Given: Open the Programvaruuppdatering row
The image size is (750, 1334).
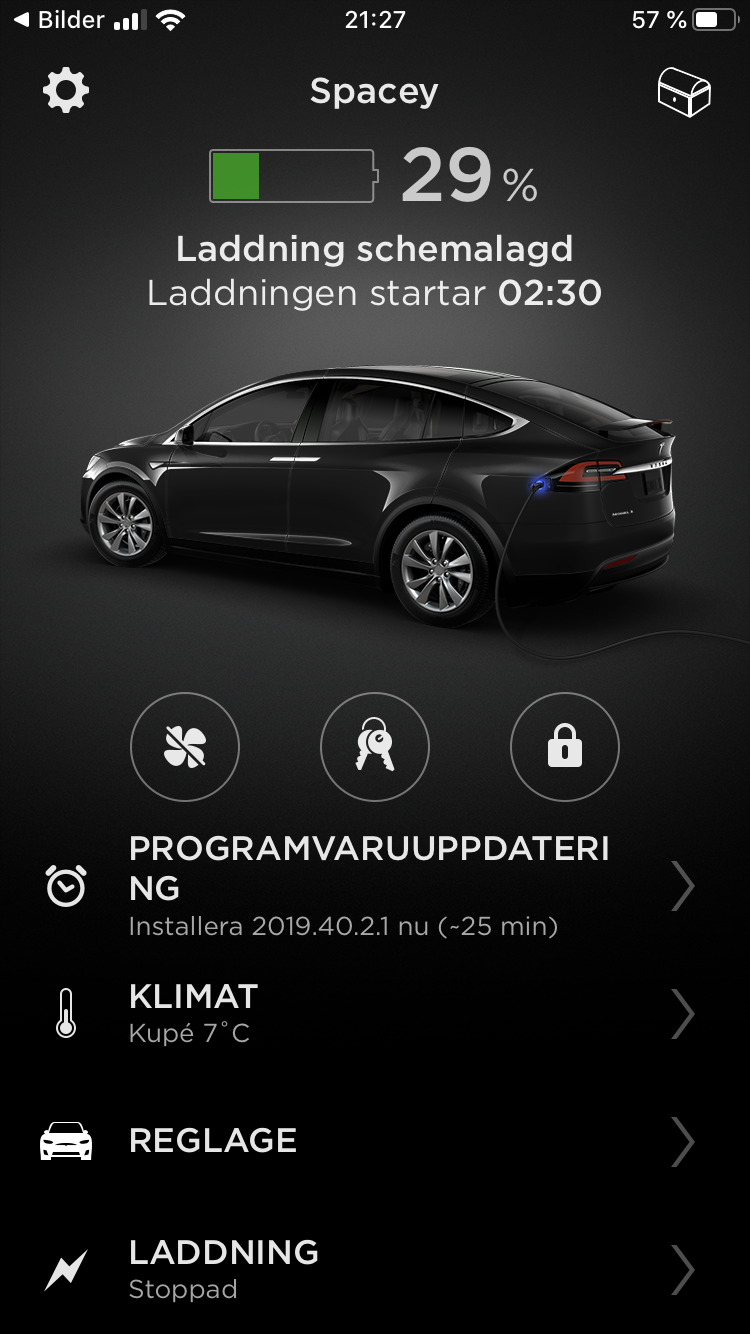Looking at the screenshot, I should tap(375, 886).
